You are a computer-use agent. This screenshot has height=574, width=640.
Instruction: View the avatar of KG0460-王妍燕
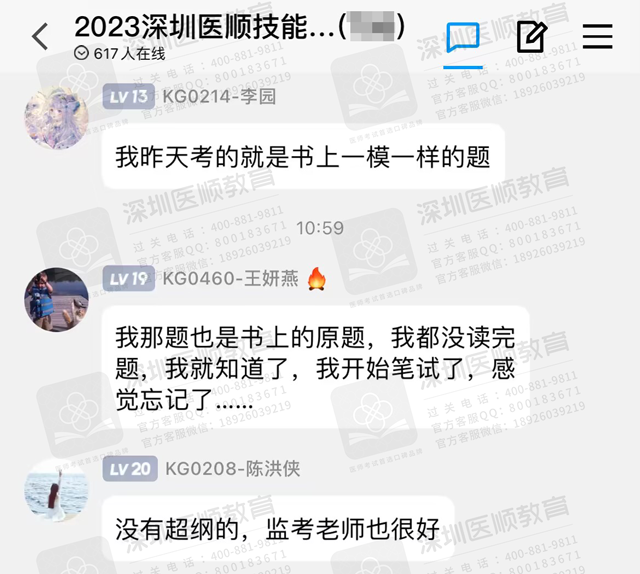click(x=56, y=299)
